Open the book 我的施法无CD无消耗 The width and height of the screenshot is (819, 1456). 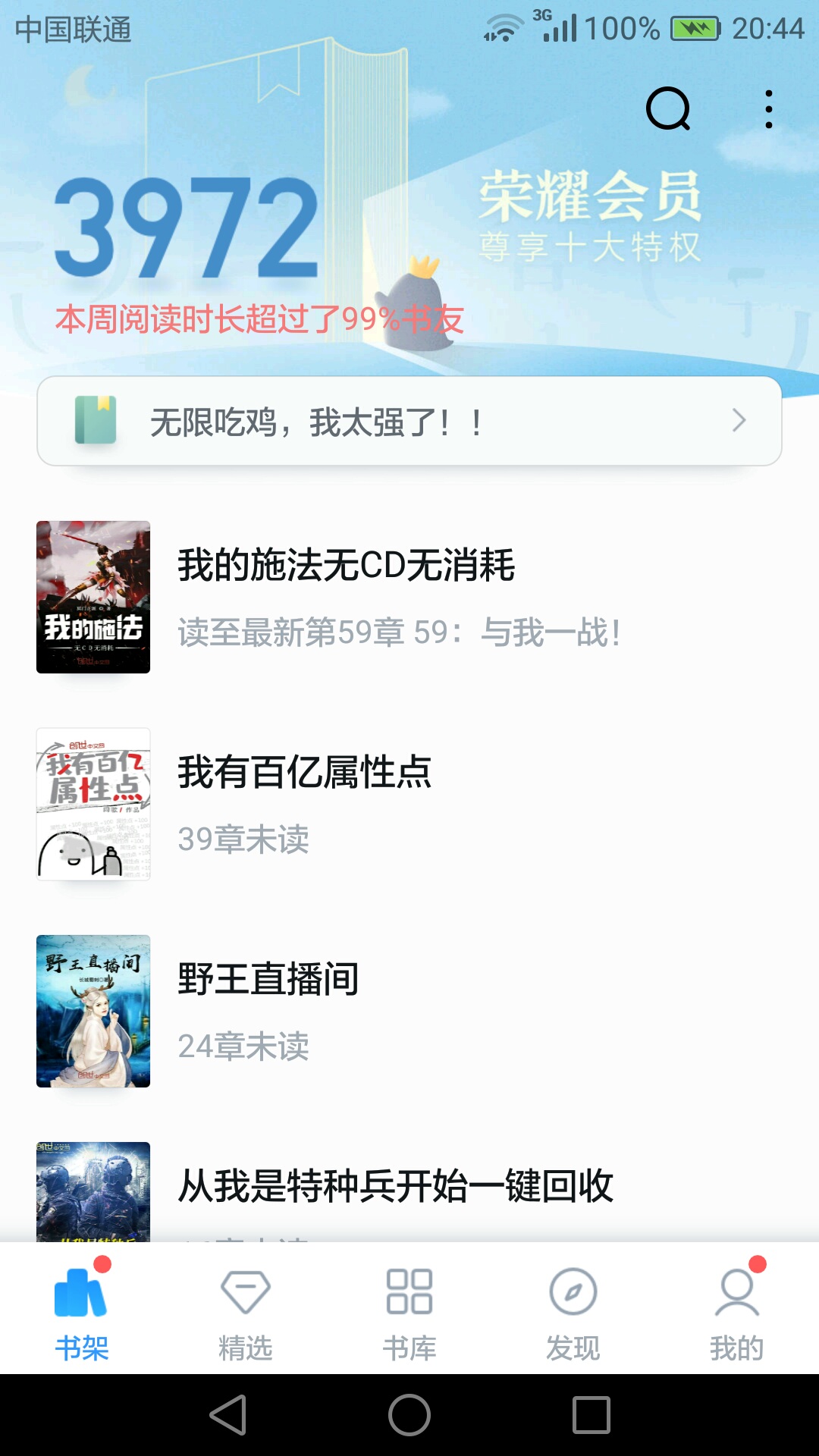pos(409,597)
